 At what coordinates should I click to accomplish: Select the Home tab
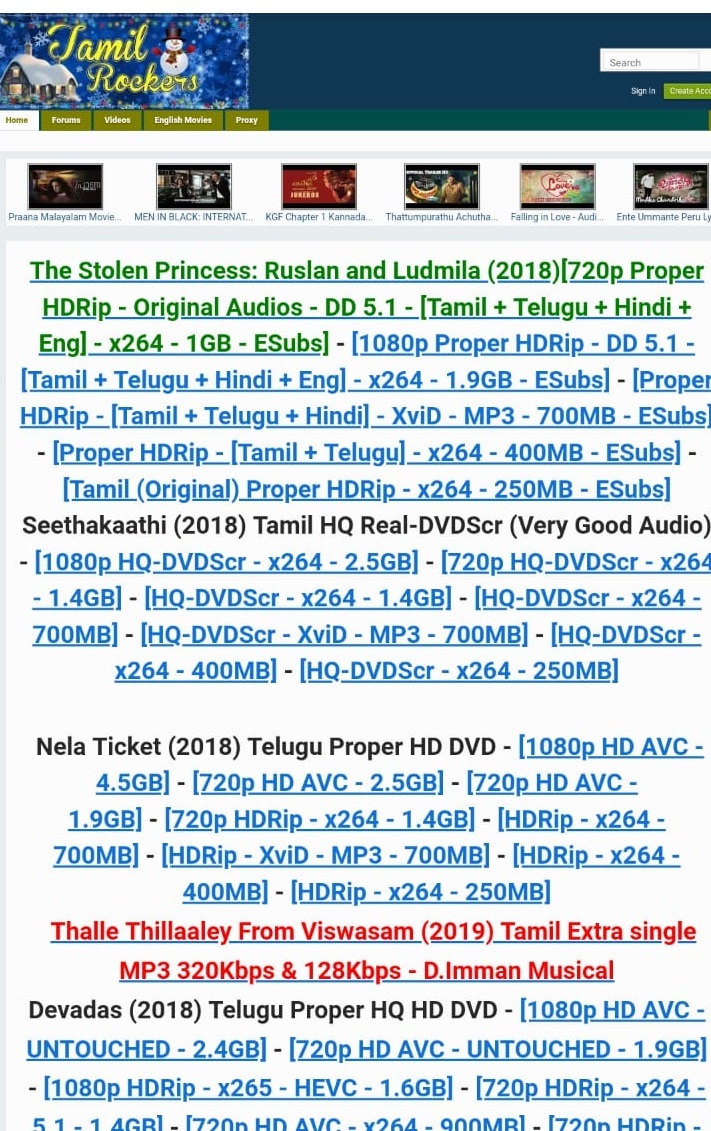(17, 120)
